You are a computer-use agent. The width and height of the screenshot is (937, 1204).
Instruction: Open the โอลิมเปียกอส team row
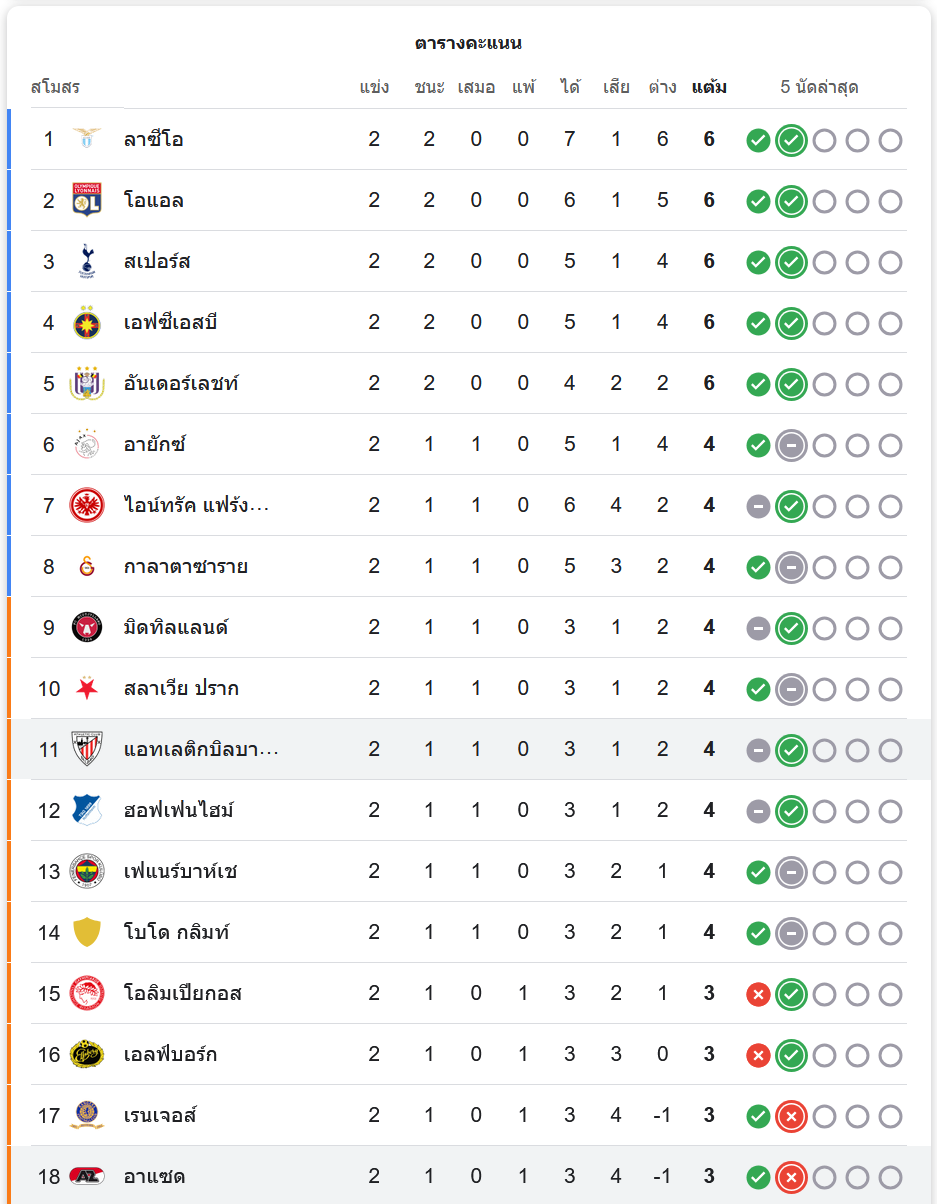(182, 993)
